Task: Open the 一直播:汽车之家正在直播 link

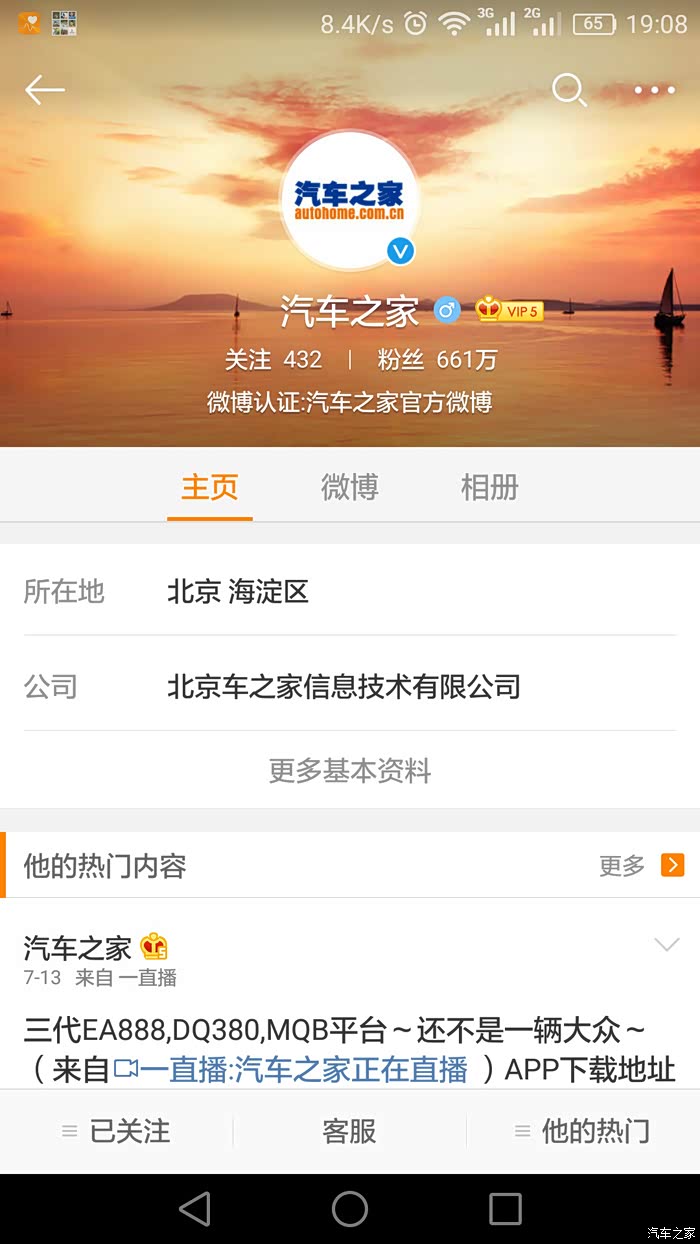Action: tap(291, 1070)
